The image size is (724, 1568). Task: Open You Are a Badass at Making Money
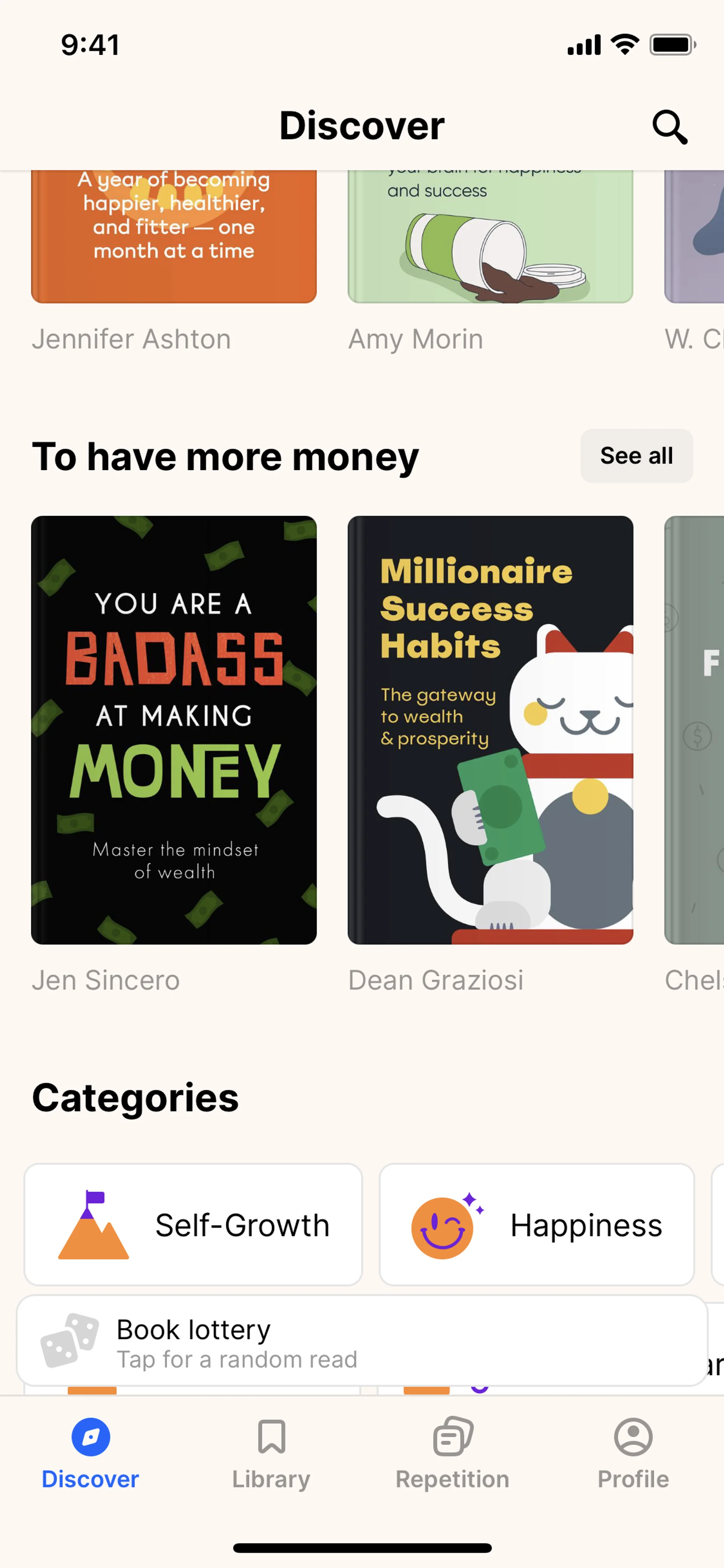click(x=174, y=729)
